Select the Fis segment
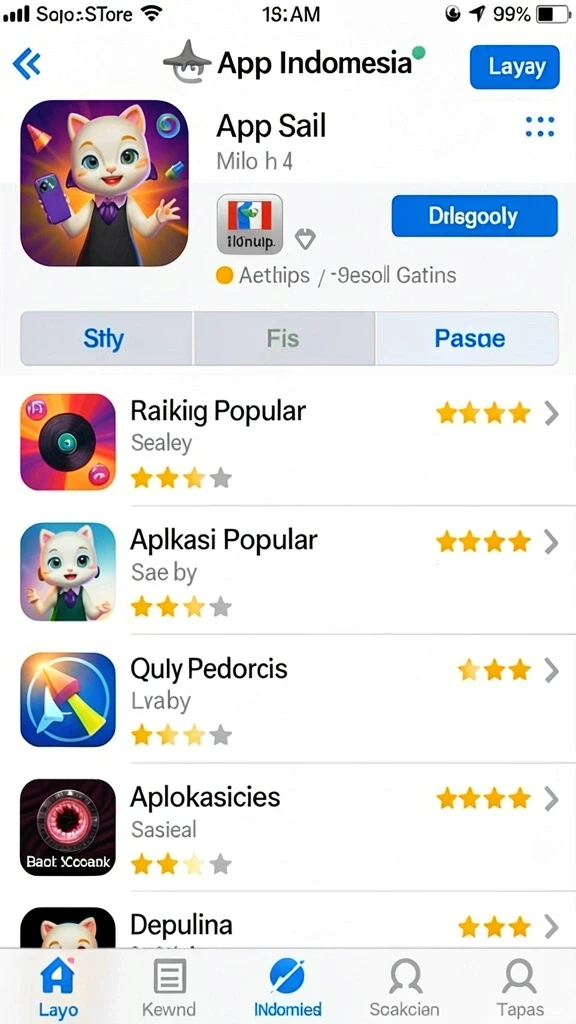Image resolution: width=576 pixels, height=1024 pixels. (x=284, y=338)
